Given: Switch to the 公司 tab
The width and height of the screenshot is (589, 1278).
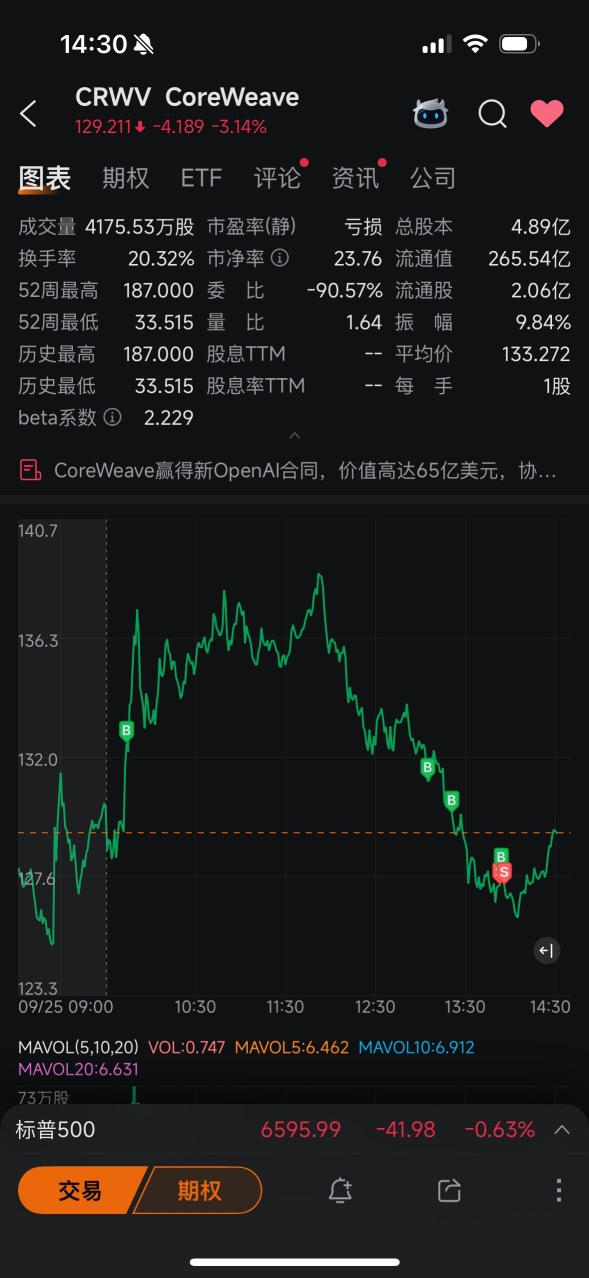Looking at the screenshot, I should click(433, 178).
